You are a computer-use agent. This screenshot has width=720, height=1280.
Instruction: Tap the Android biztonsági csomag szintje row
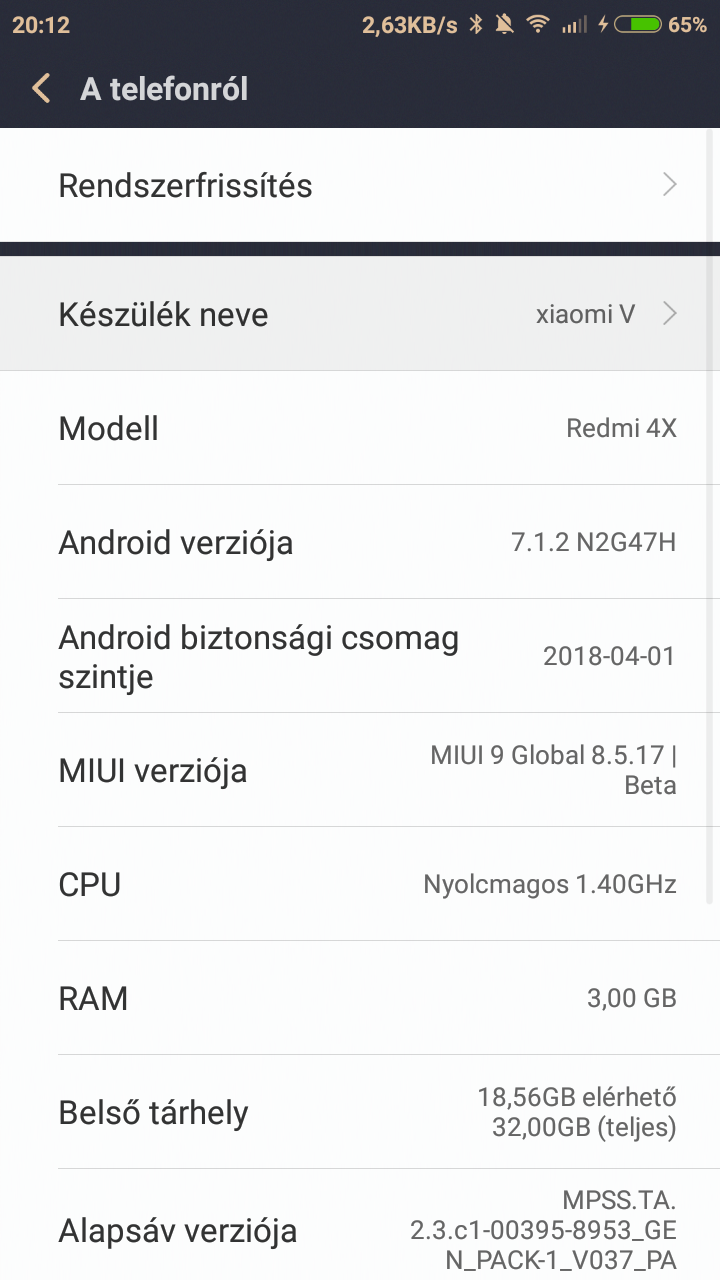click(x=360, y=656)
